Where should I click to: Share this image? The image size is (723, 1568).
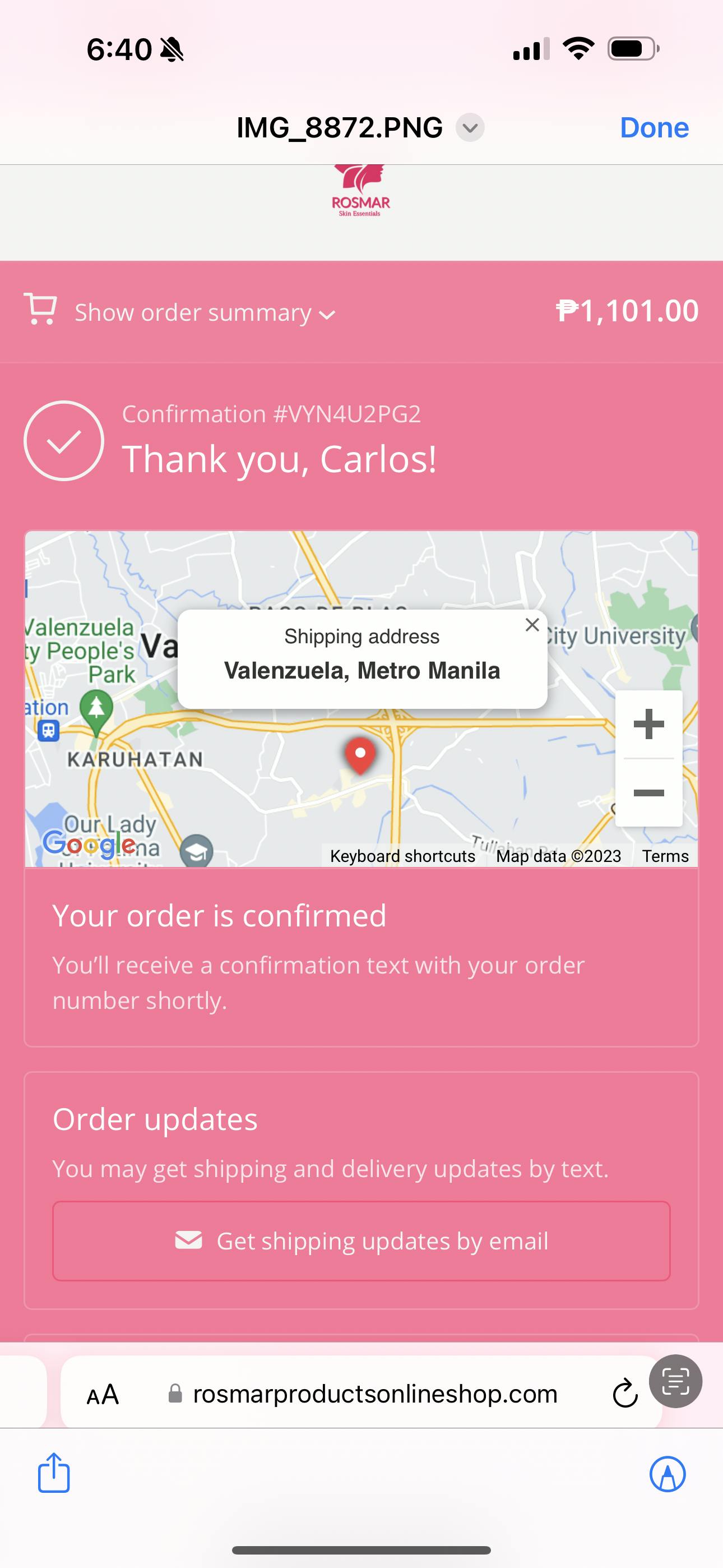(54, 1473)
